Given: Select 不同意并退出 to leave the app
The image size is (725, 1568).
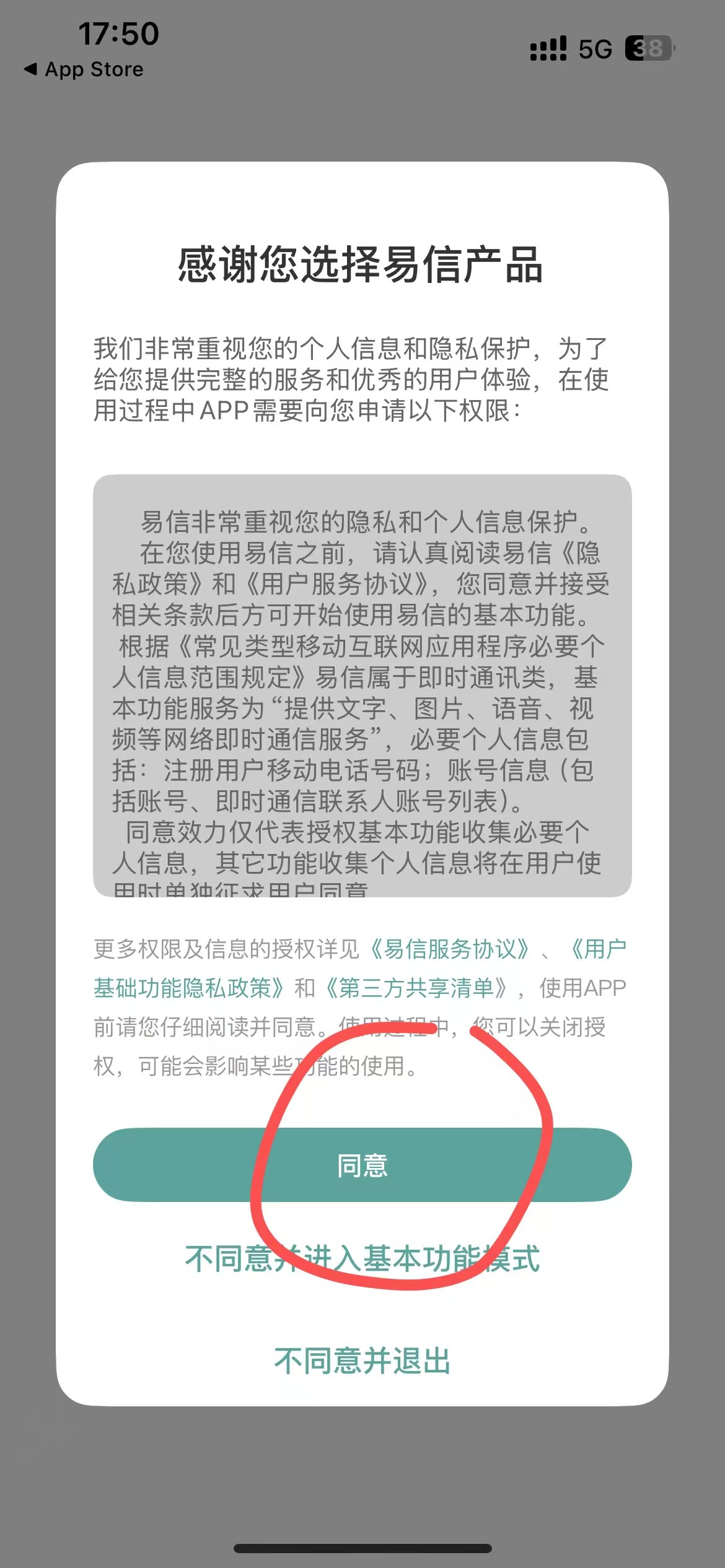Looking at the screenshot, I should coord(362,1361).
